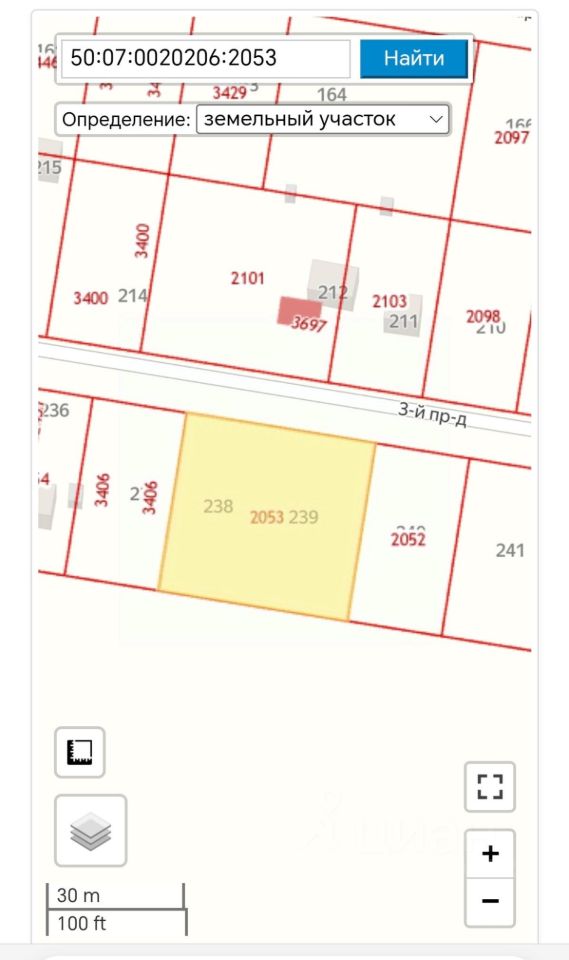The image size is (569, 960).
Task: Tap the Найти search button
Action: (414, 58)
